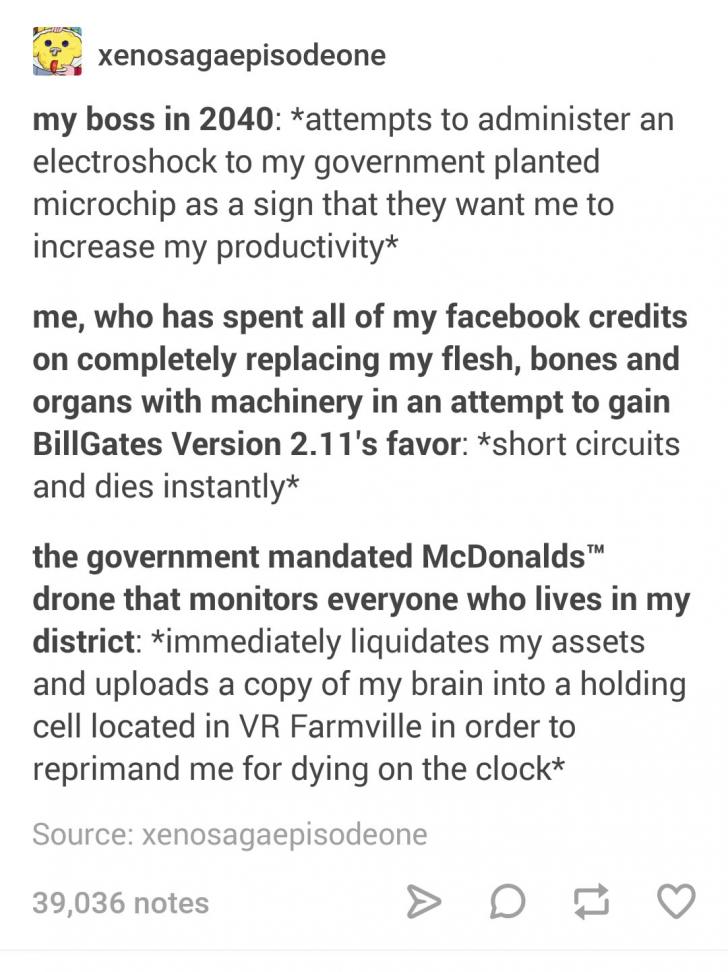Open xenosagaepisodeone's avatar

click(x=57, y=53)
